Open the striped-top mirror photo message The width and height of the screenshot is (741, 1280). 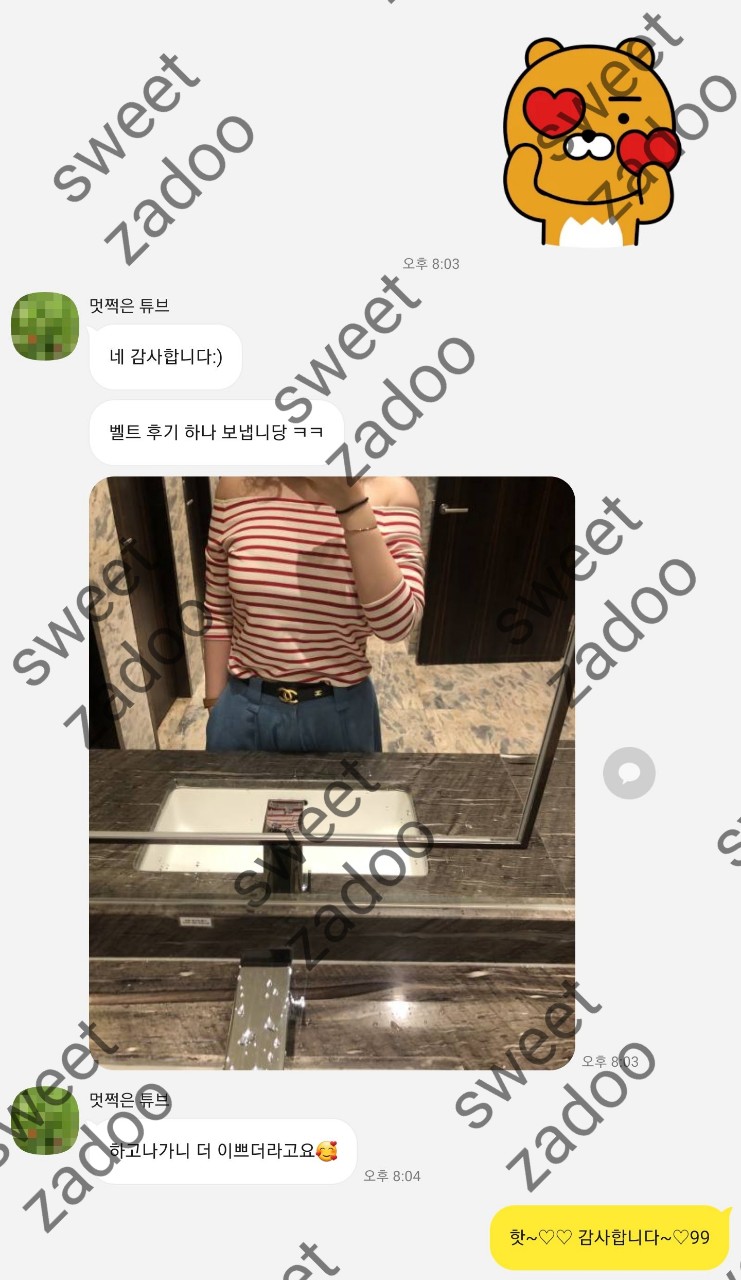point(331,772)
